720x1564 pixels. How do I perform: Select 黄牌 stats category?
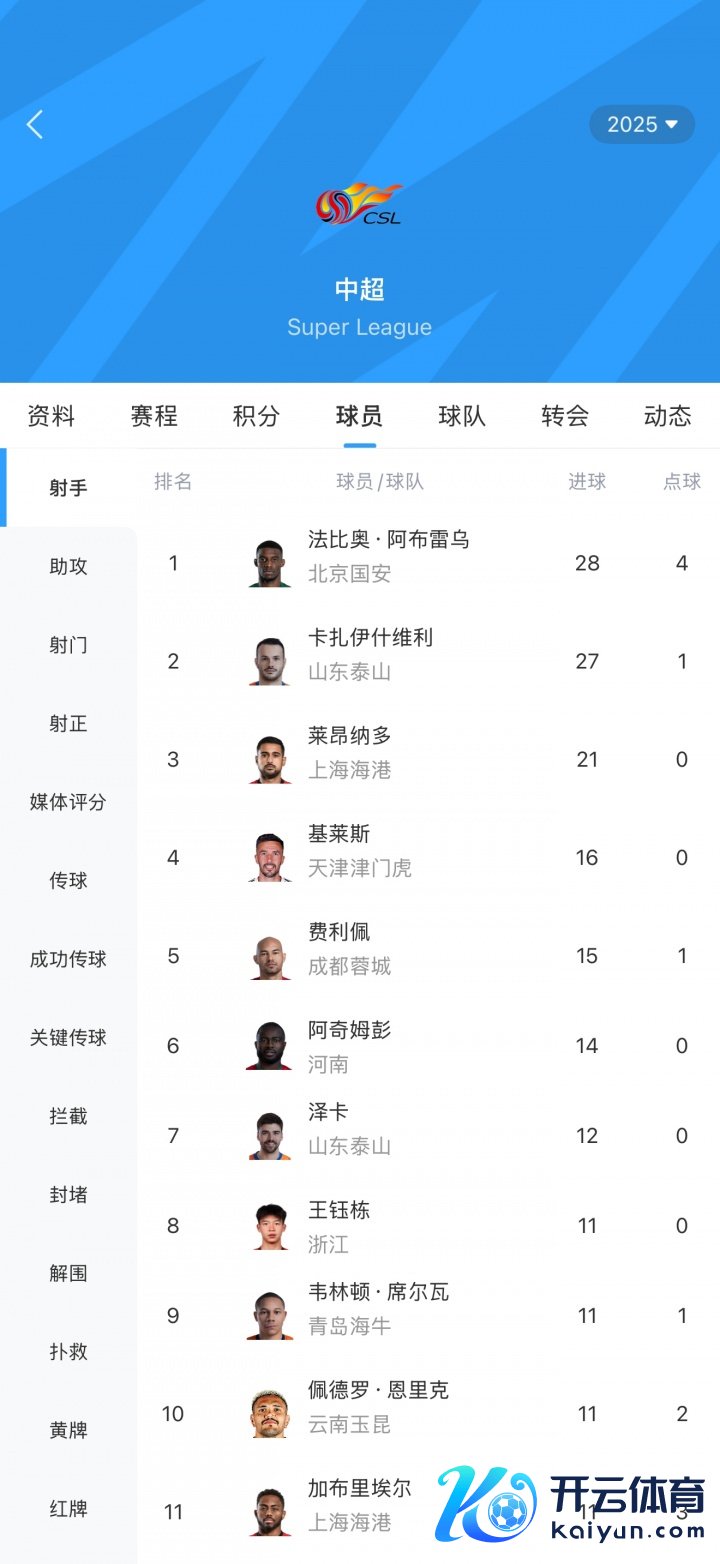point(68,1430)
